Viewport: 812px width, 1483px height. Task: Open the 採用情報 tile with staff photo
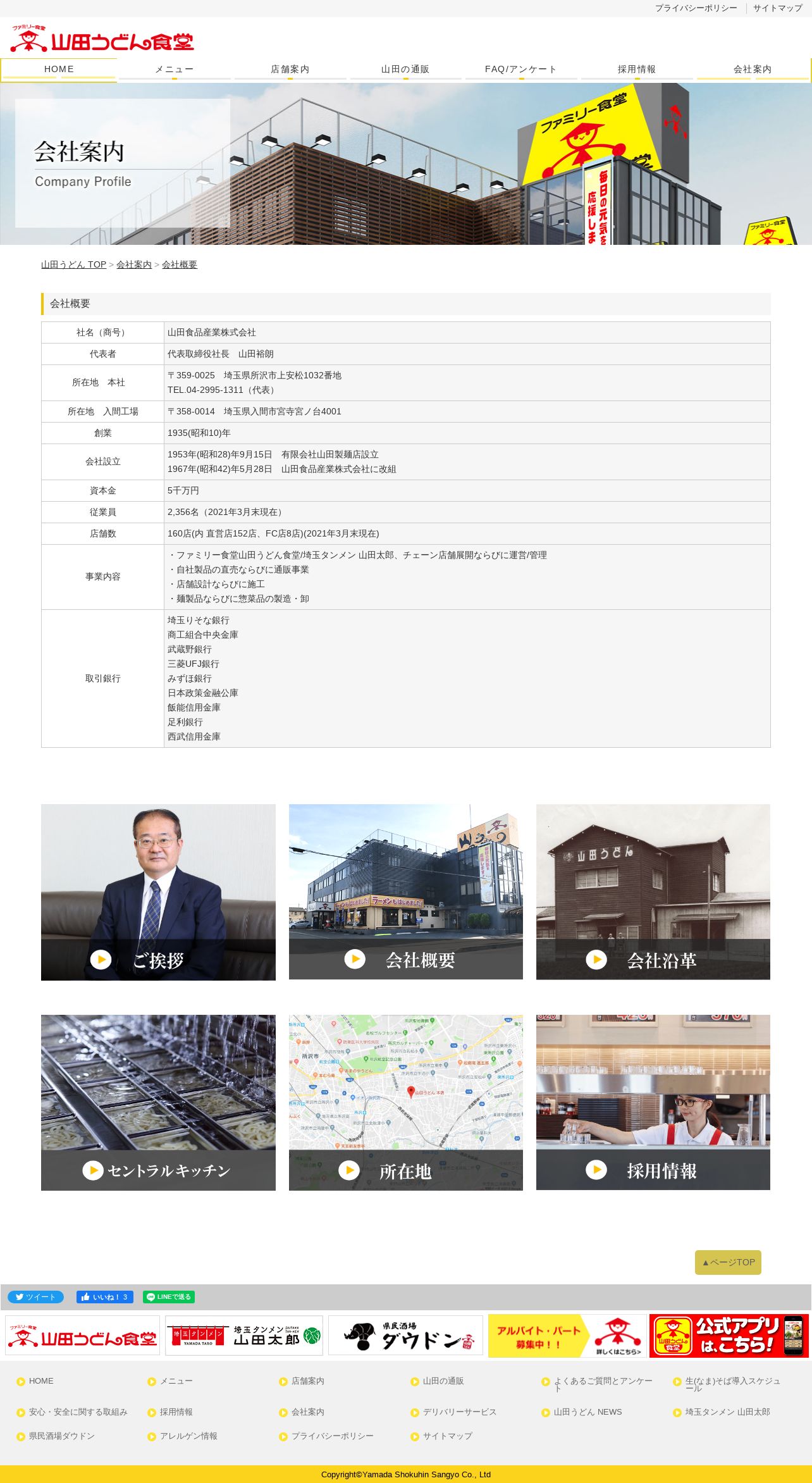tap(653, 1103)
